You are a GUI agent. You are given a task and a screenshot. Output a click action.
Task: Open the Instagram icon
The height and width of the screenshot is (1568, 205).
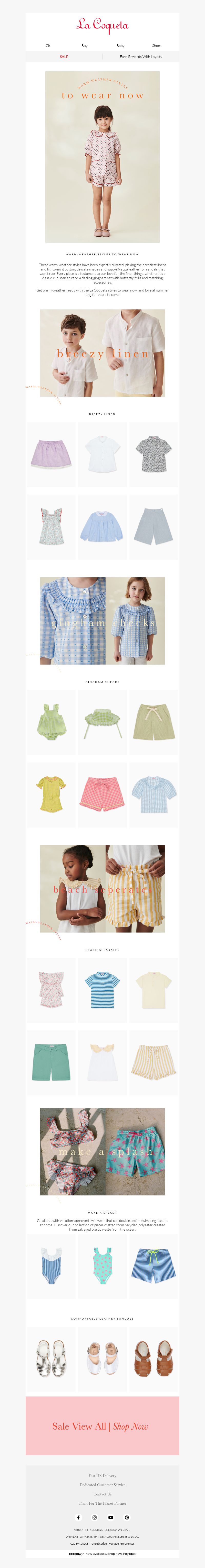(94, 1517)
